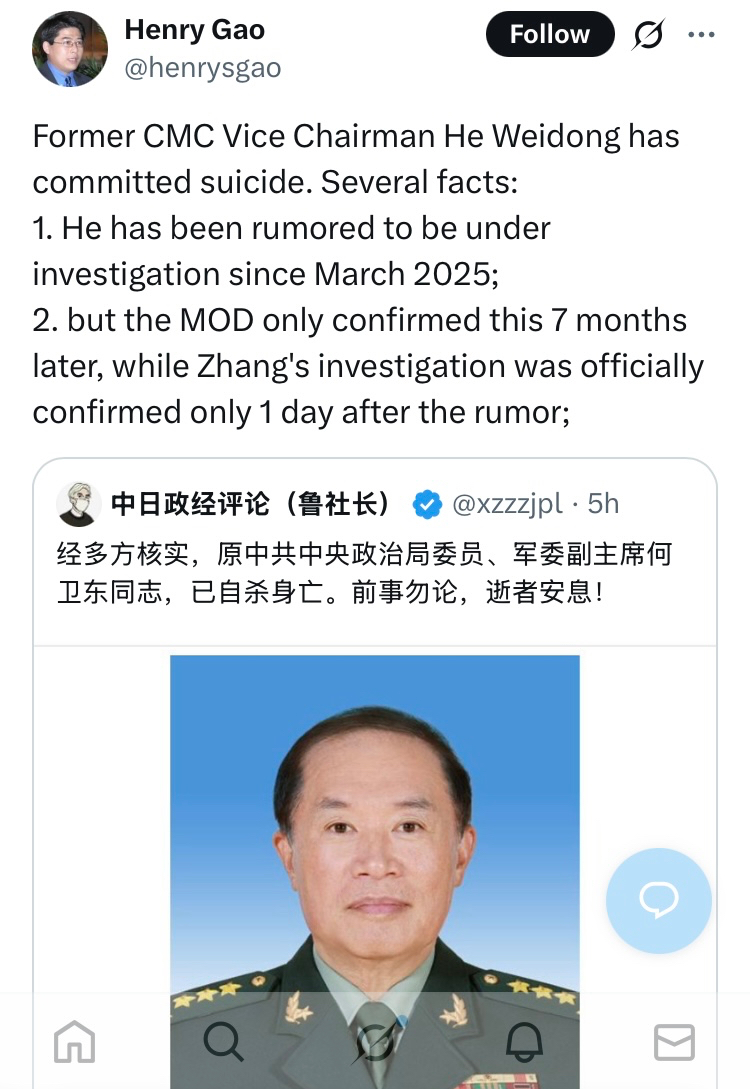
Task: Switch to the Search tab
Action: click(223, 1042)
